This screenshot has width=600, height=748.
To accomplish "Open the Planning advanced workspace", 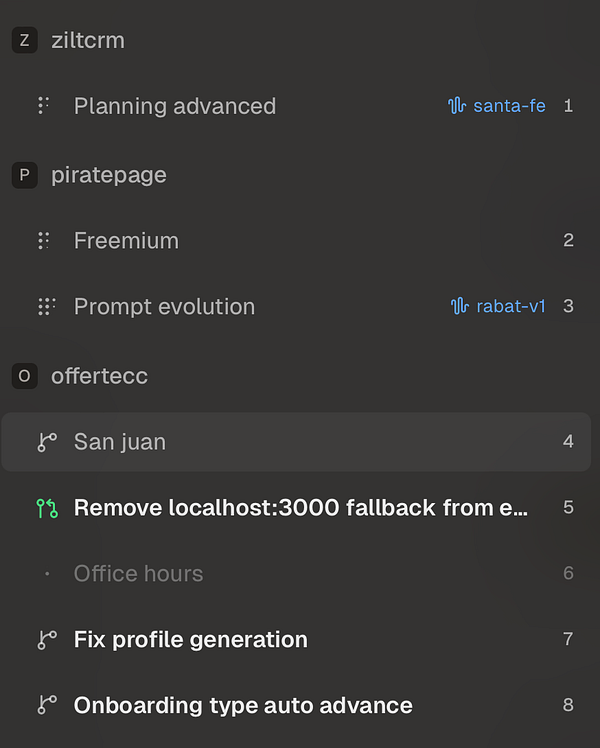I will [175, 106].
